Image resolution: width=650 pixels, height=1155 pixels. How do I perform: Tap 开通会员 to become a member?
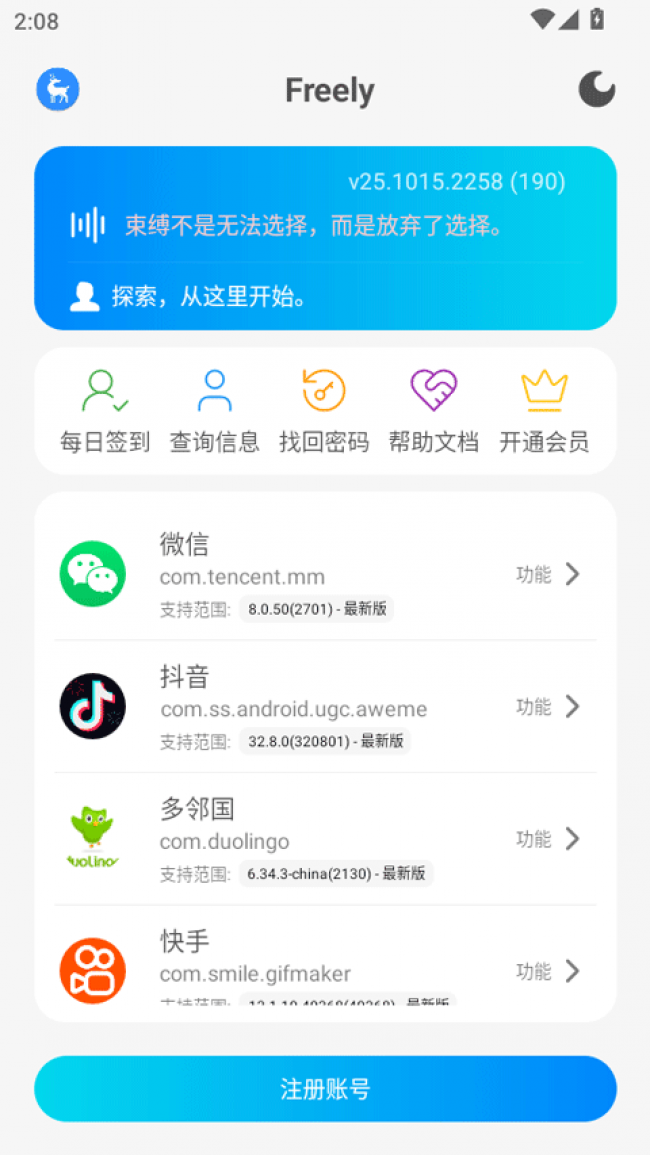tap(544, 411)
